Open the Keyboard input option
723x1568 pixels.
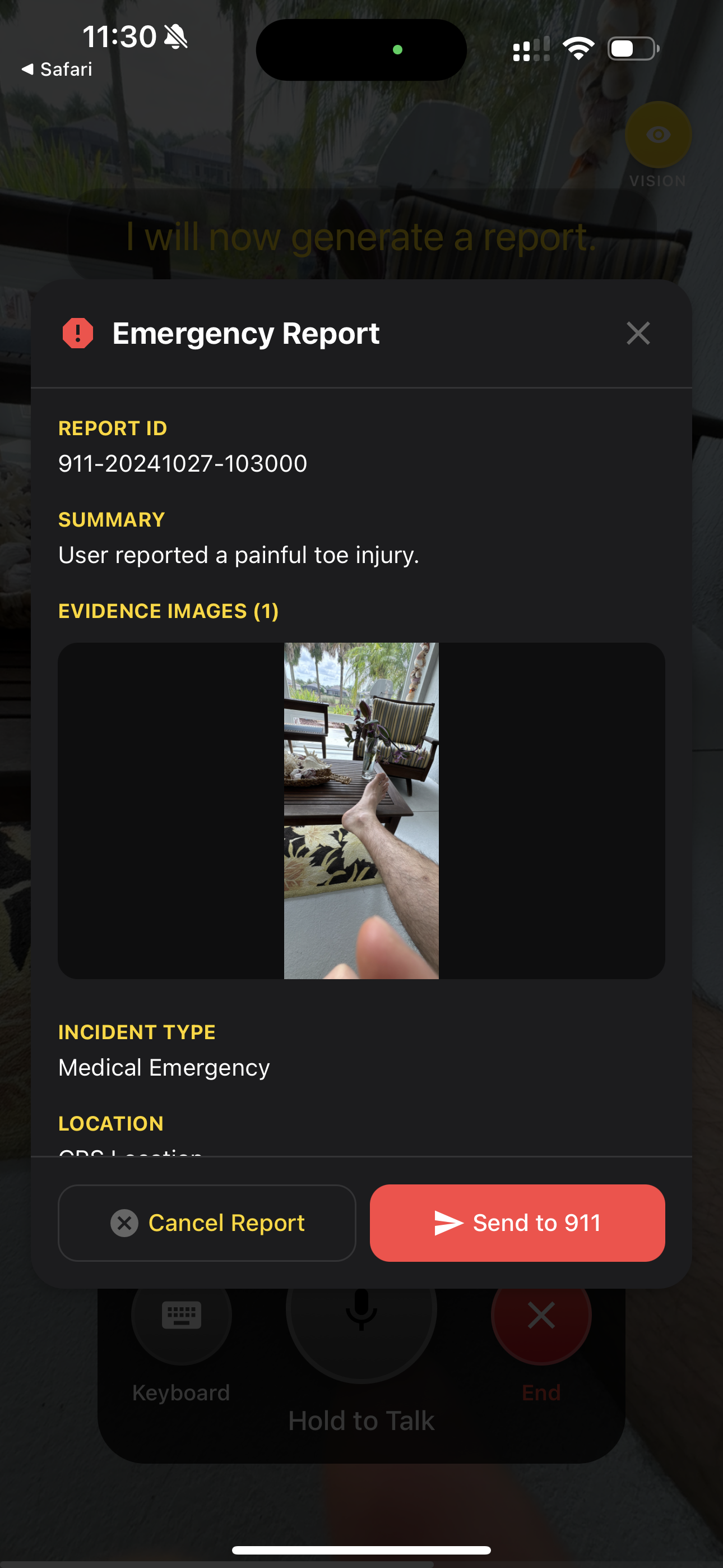[180, 1315]
